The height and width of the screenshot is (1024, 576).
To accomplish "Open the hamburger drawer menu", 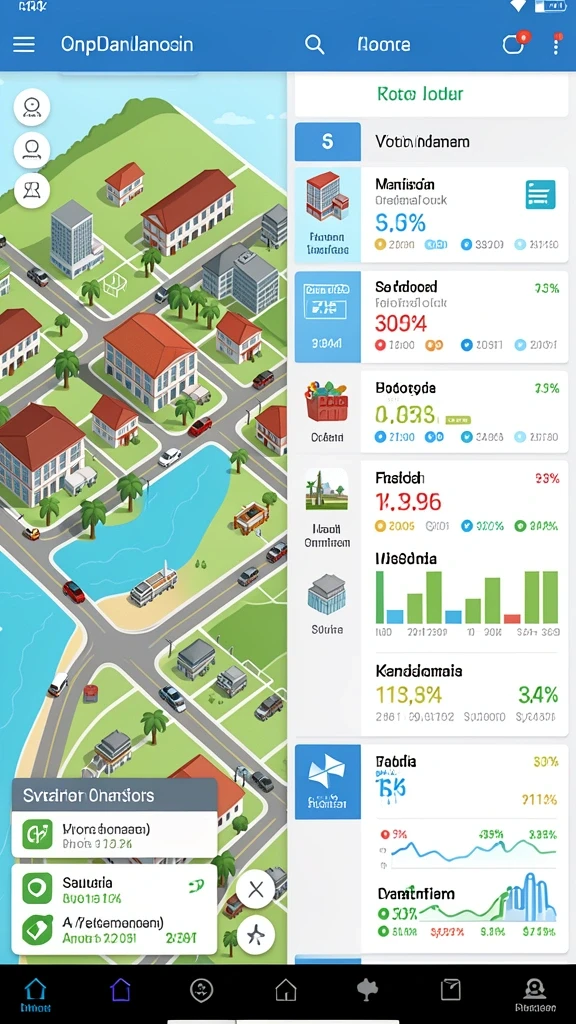I will pos(24,44).
